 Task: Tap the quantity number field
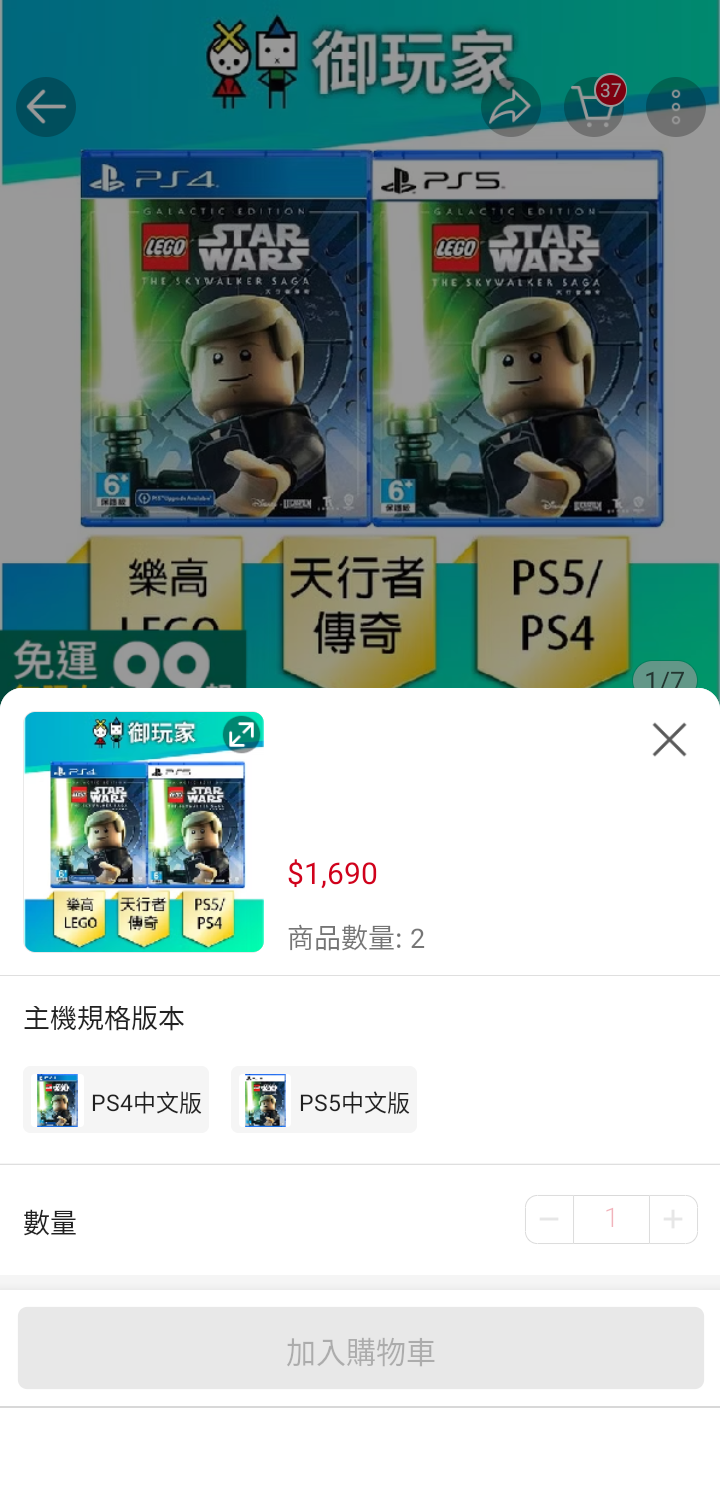611,1219
